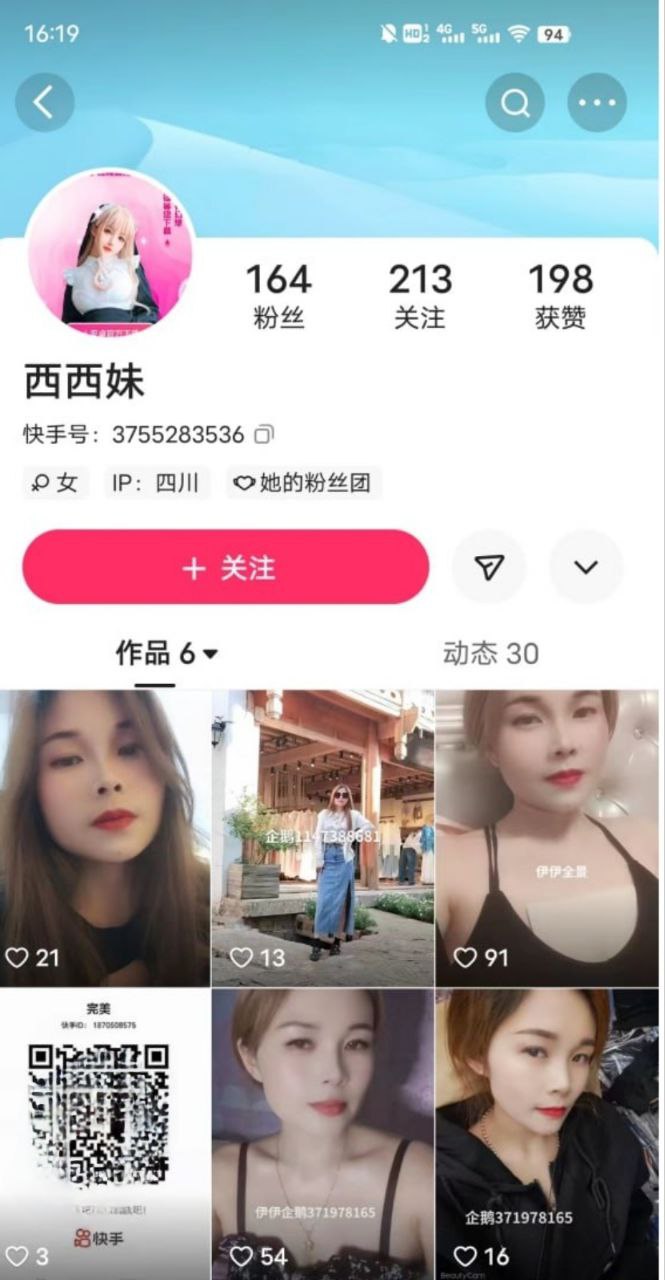Open the video with 13 likes

322,837
